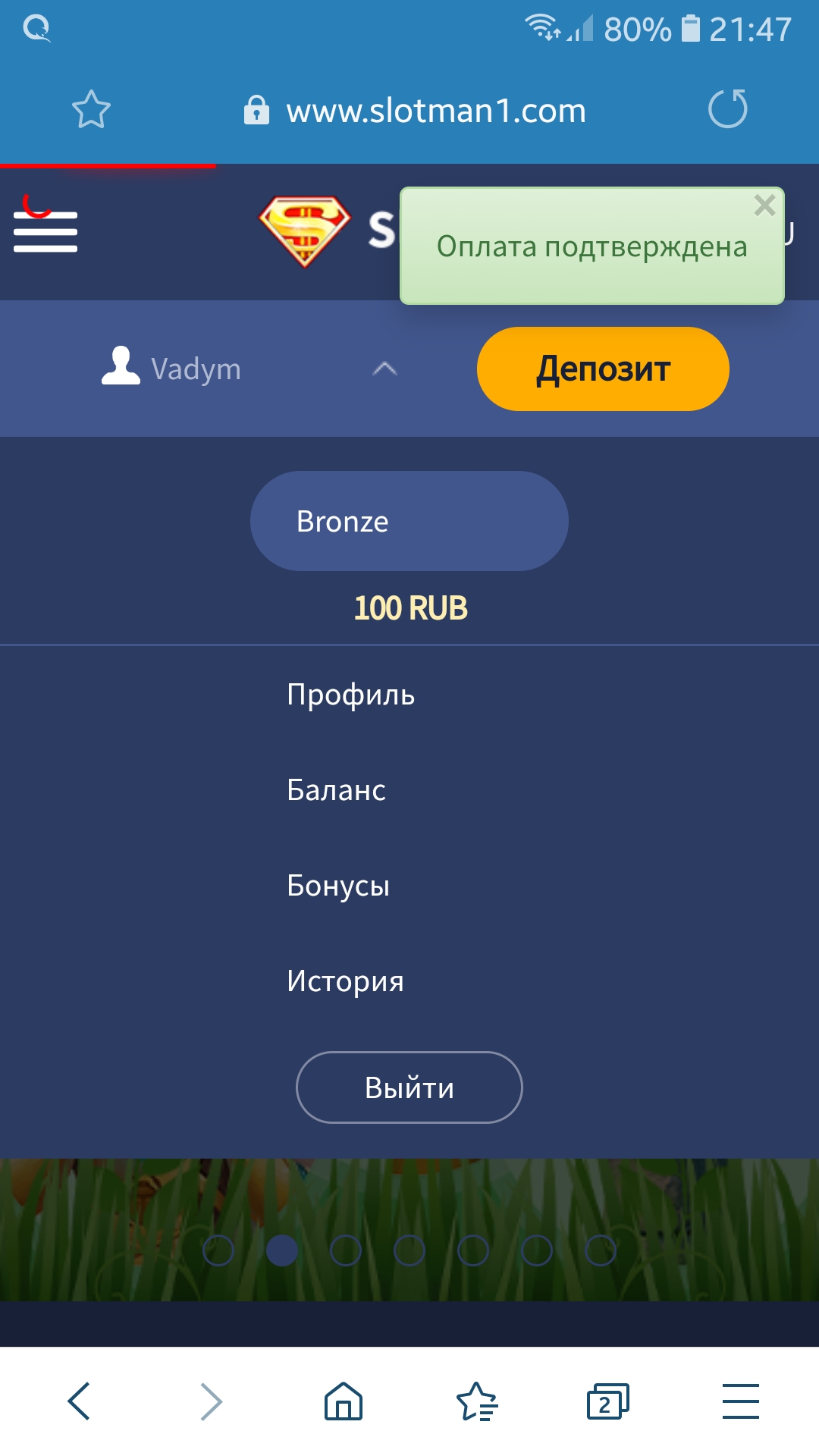Bookmark this page with the star icon

[x=91, y=110]
